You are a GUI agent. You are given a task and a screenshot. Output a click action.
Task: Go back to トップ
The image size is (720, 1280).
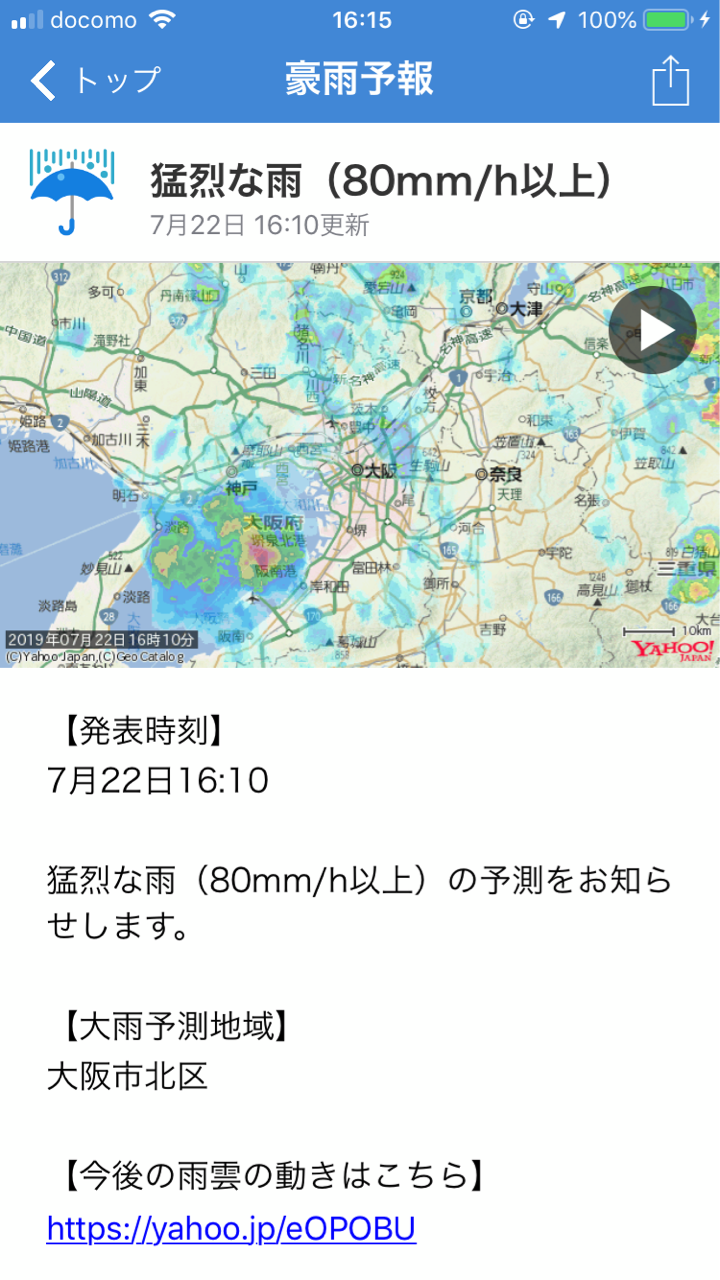click(95, 80)
